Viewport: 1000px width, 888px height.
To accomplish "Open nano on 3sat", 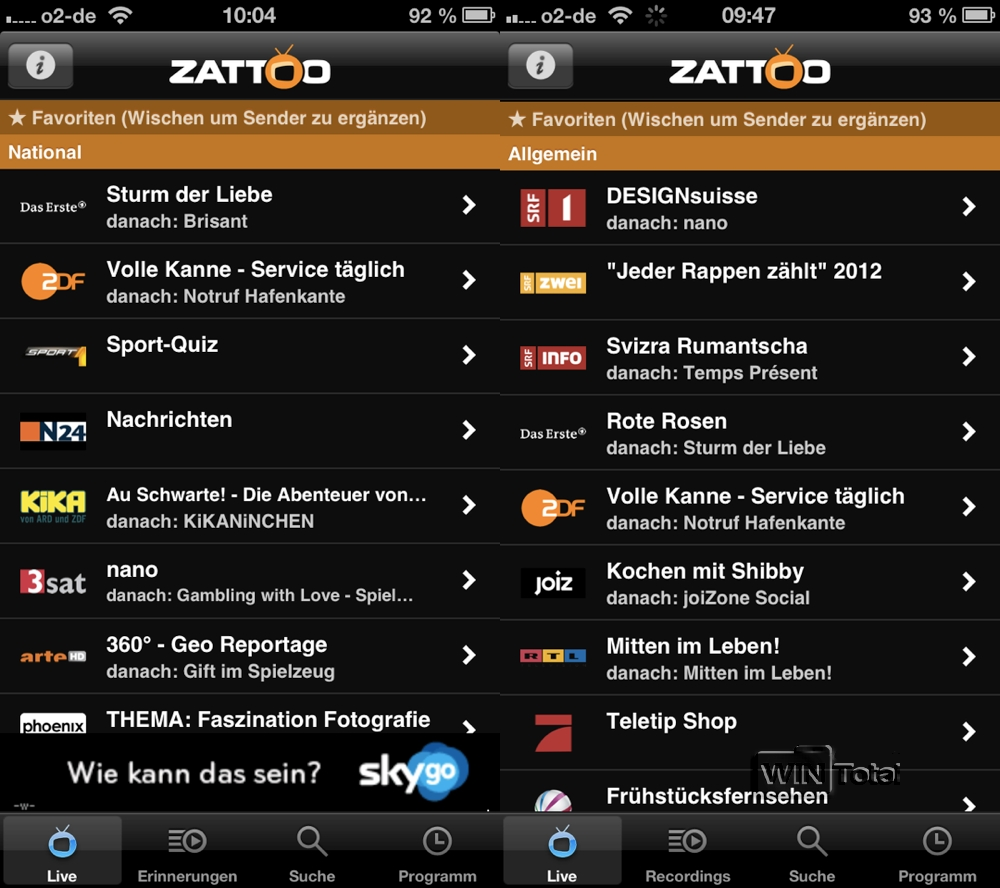I will 250,581.
